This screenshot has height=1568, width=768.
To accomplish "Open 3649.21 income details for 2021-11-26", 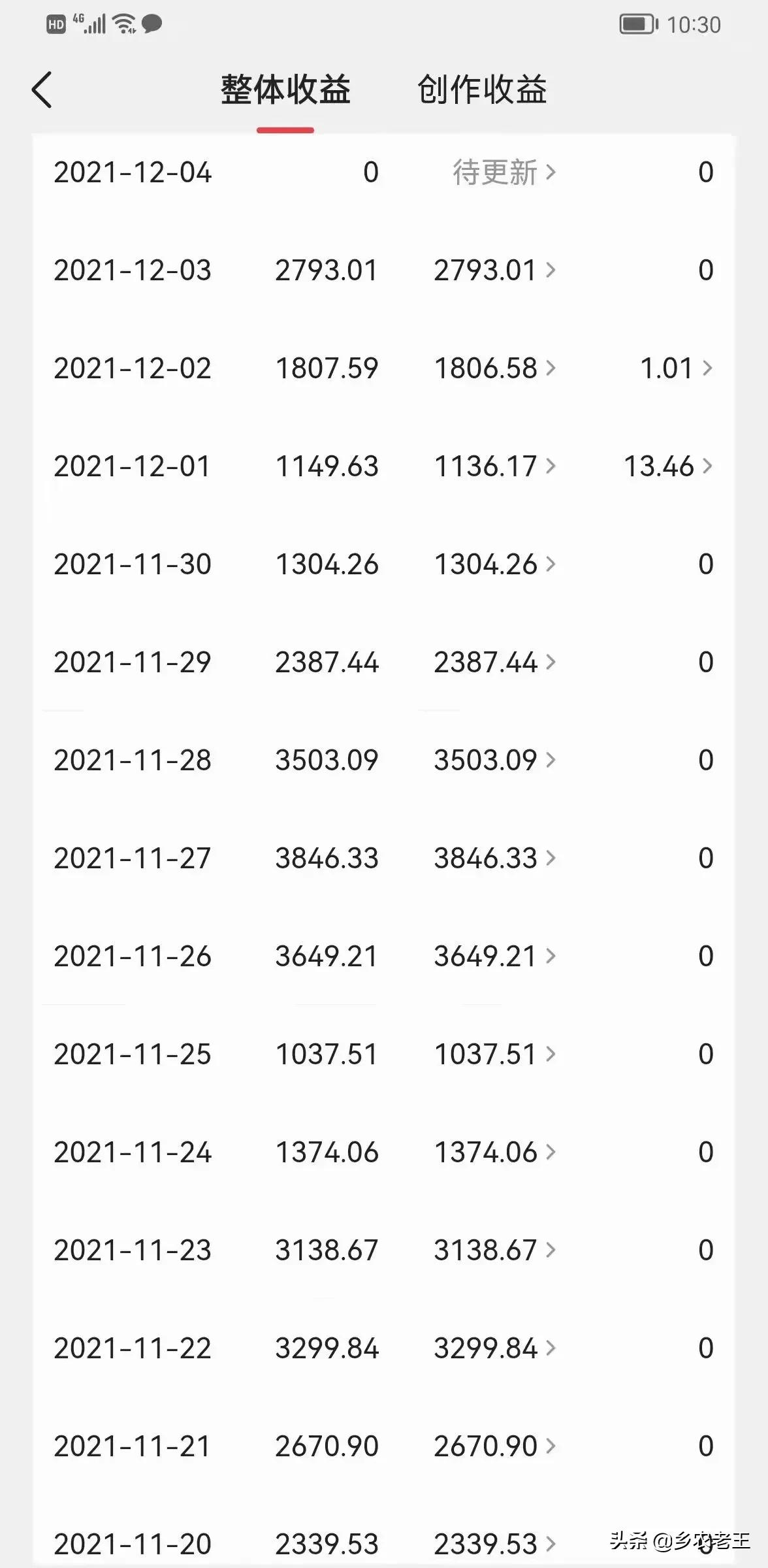I will click(494, 956).
